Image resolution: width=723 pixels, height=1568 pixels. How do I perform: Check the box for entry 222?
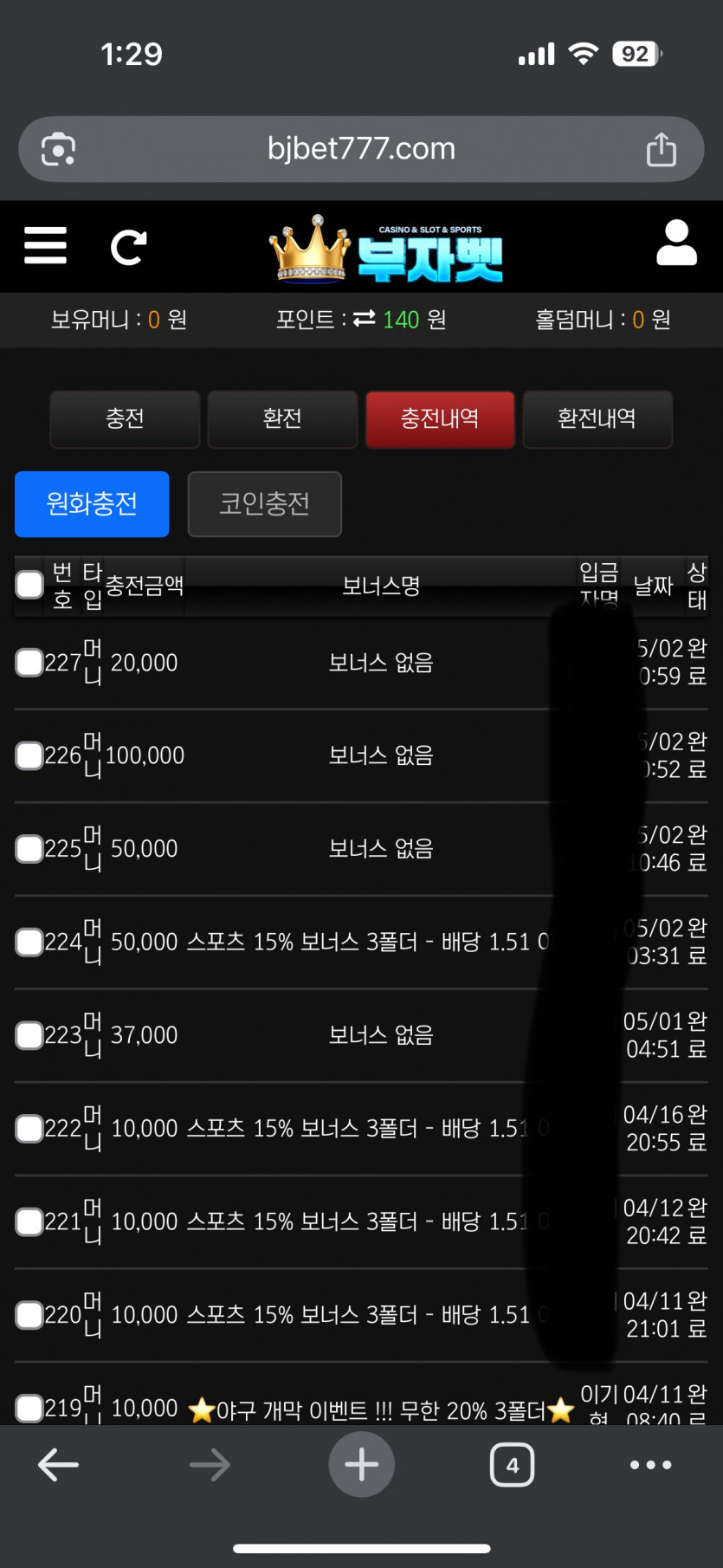tap(29, 1128)
